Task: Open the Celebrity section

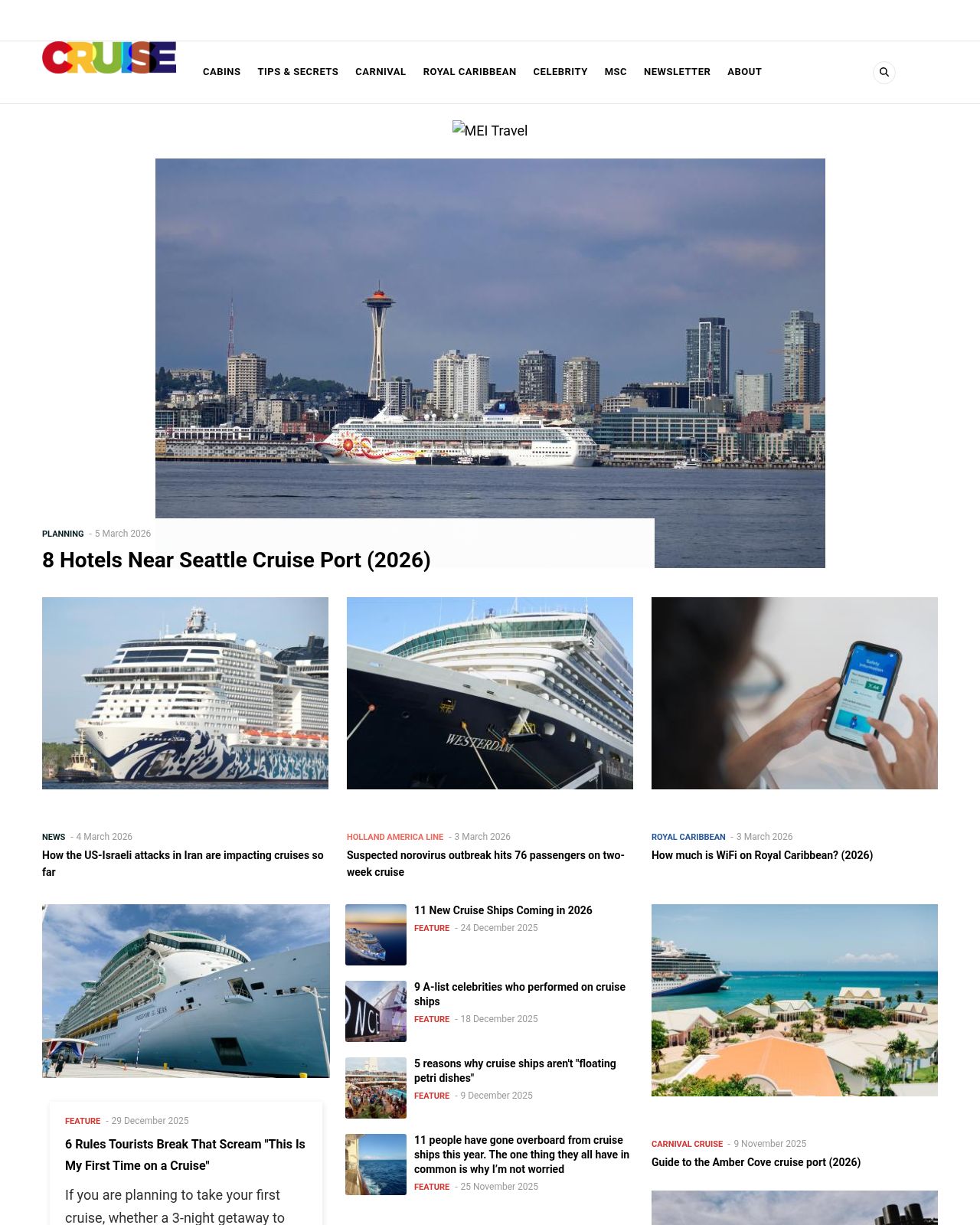Action: click(560, 72)
